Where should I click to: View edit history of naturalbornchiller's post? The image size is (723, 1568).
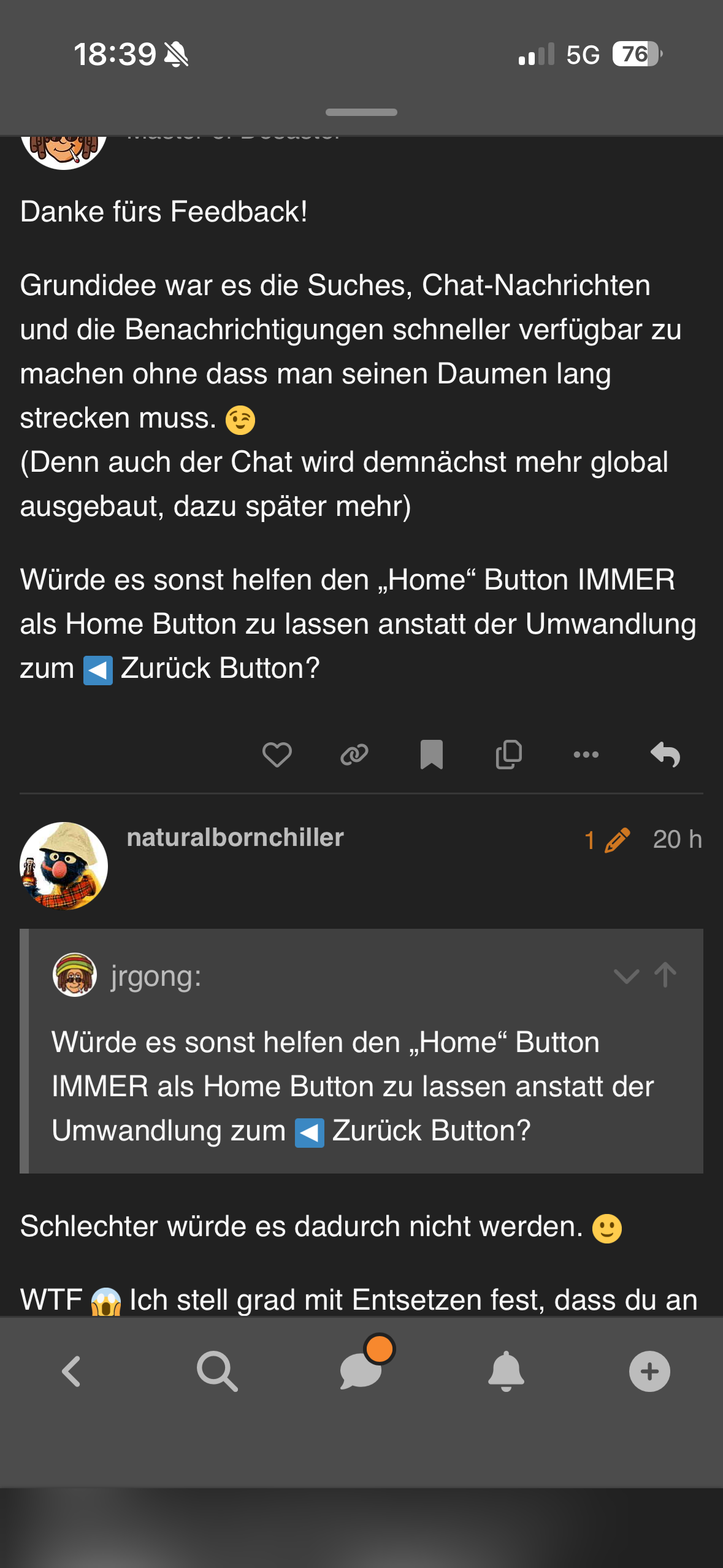coord(606,840)
